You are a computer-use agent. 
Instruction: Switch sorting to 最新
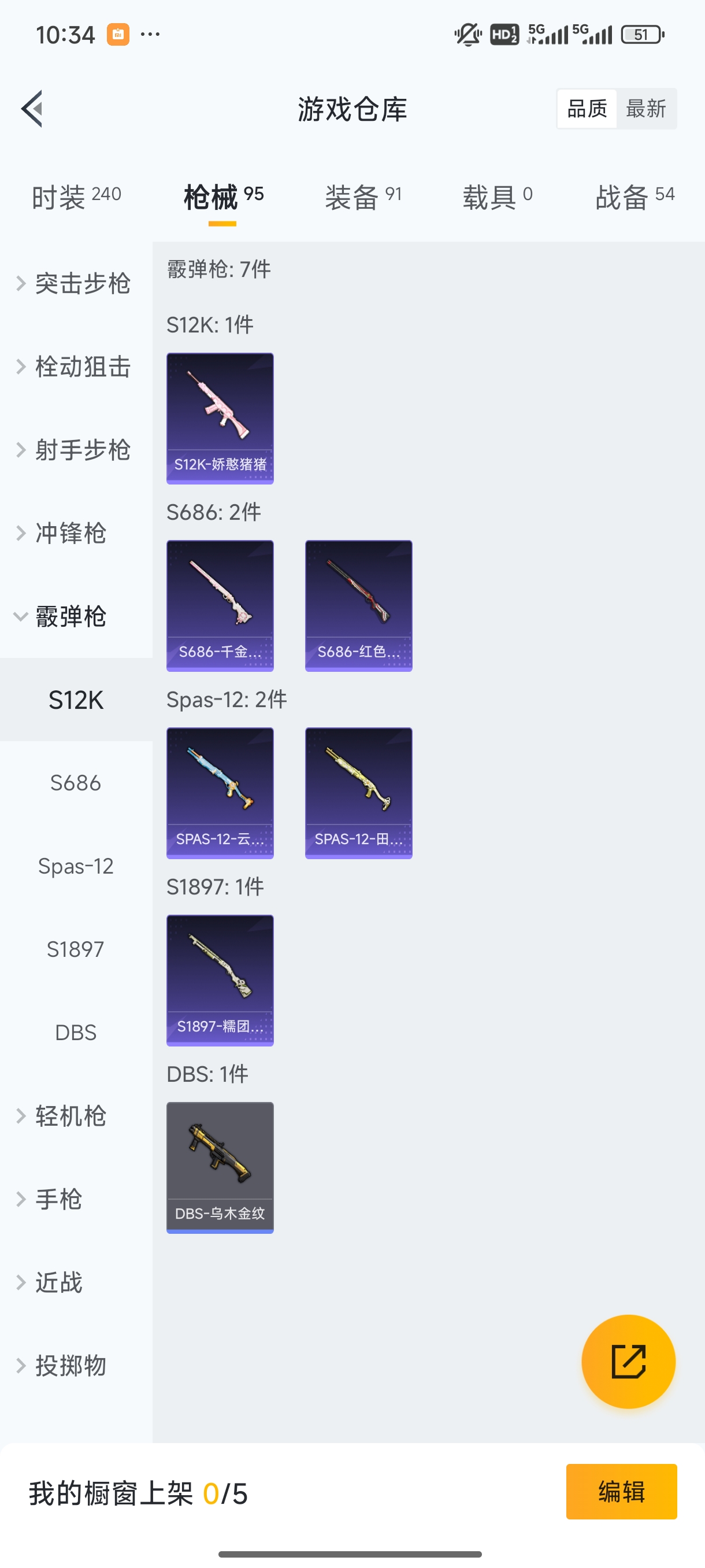click(x=647, y=108)
